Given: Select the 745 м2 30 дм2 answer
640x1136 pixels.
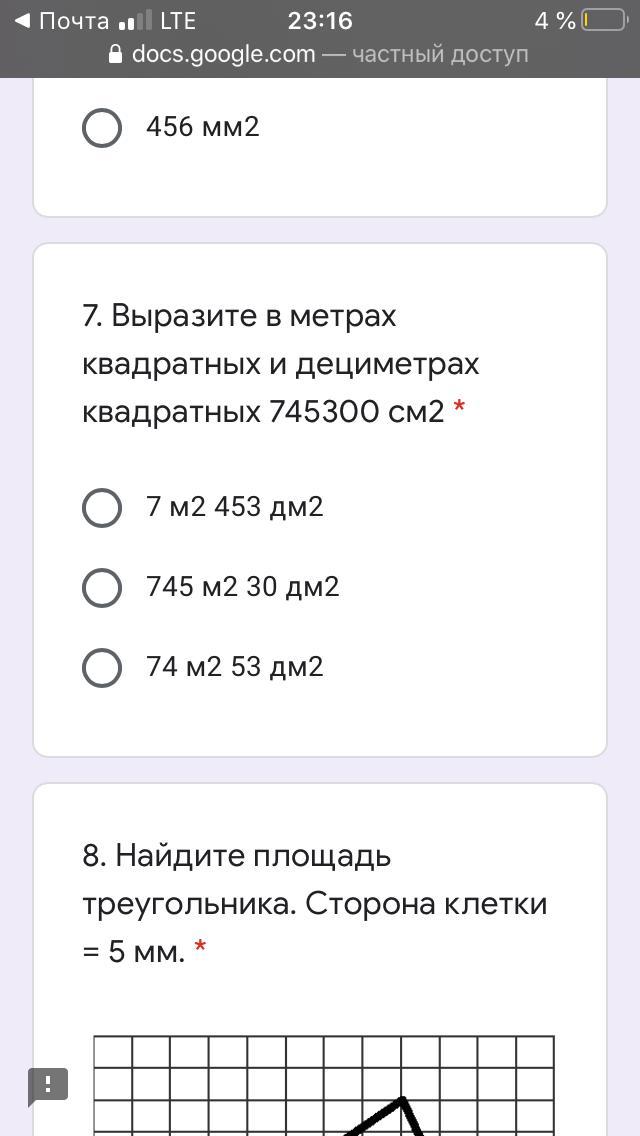Looking at the screenshot, I should [102, 588].
